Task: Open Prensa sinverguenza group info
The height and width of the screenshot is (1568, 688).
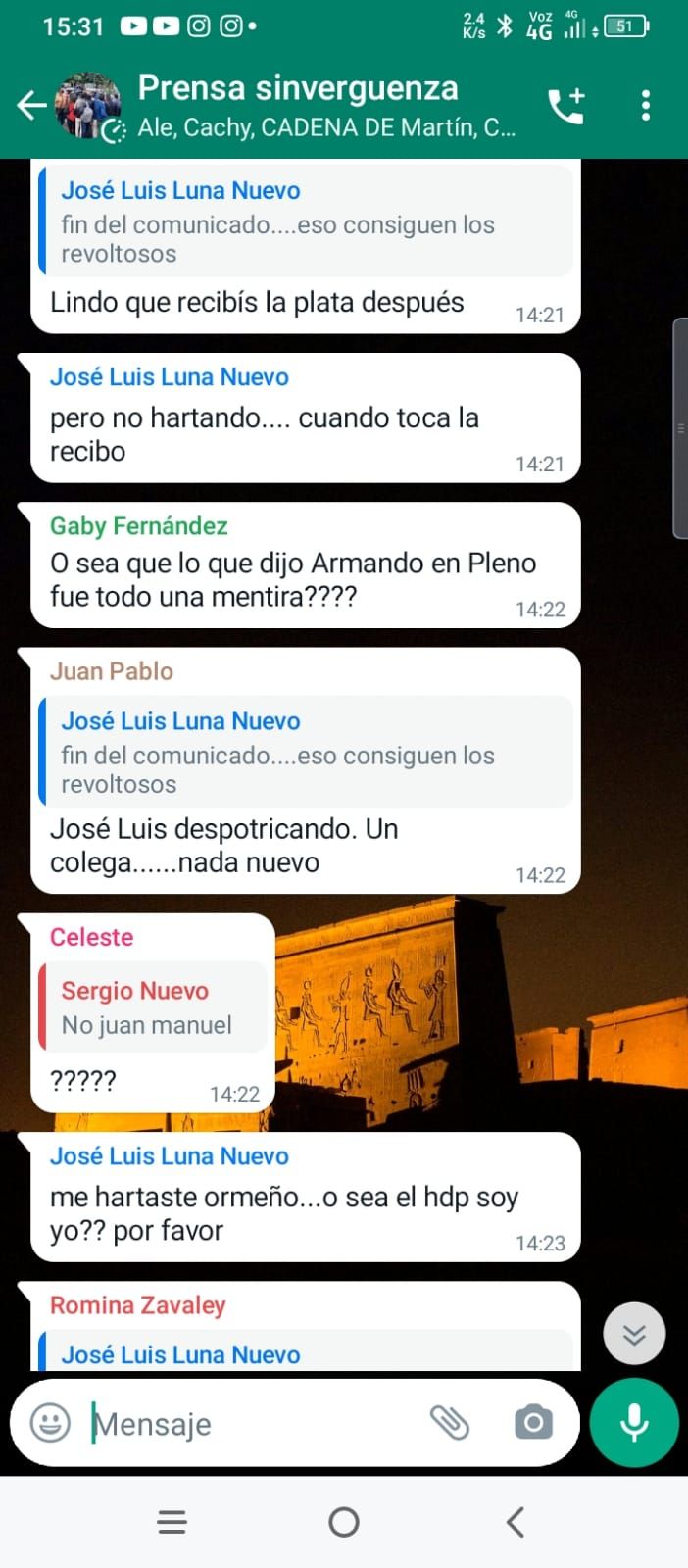Action: click(297, 104)
